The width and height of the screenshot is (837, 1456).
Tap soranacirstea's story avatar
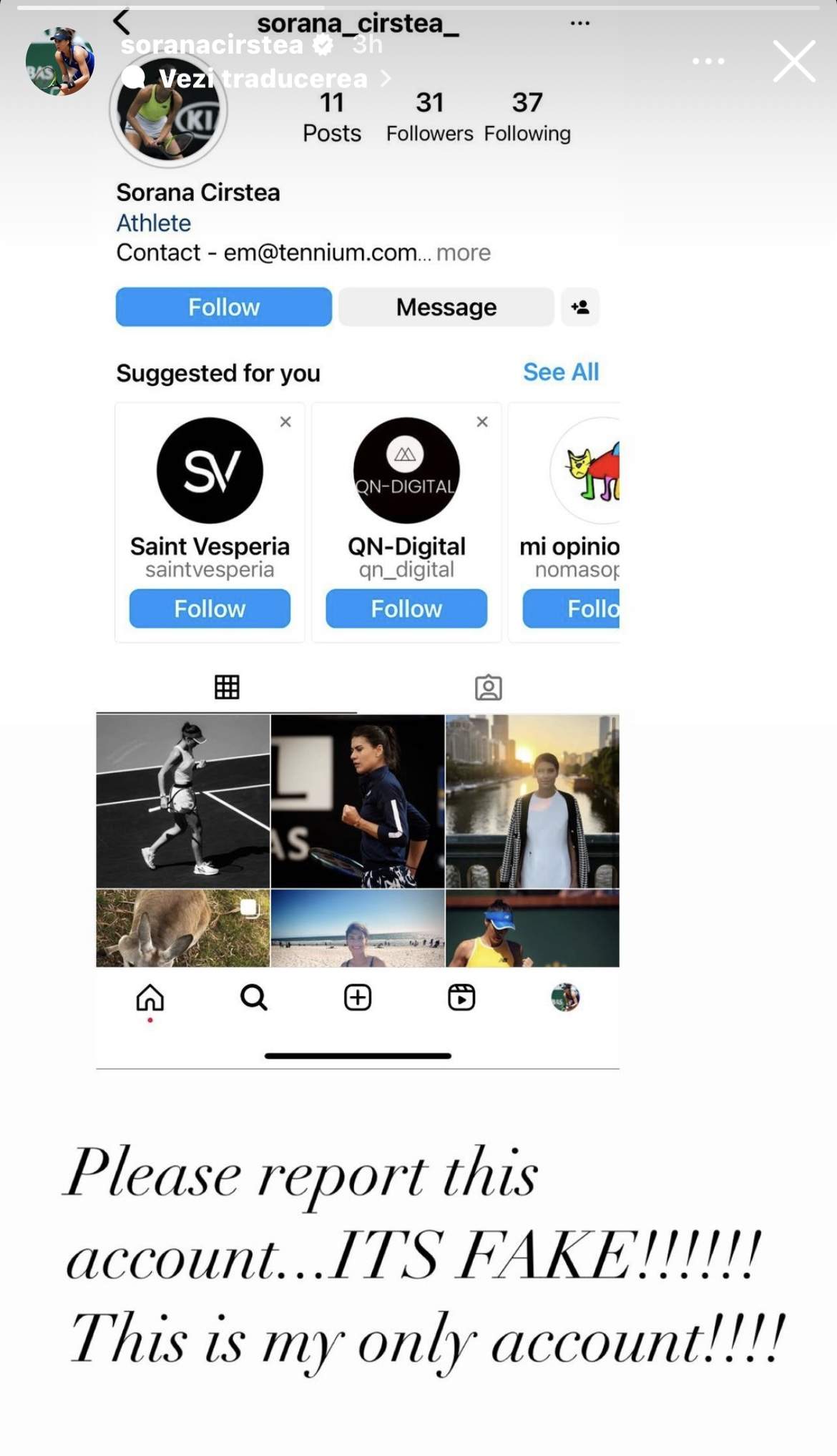pos(60,62)
